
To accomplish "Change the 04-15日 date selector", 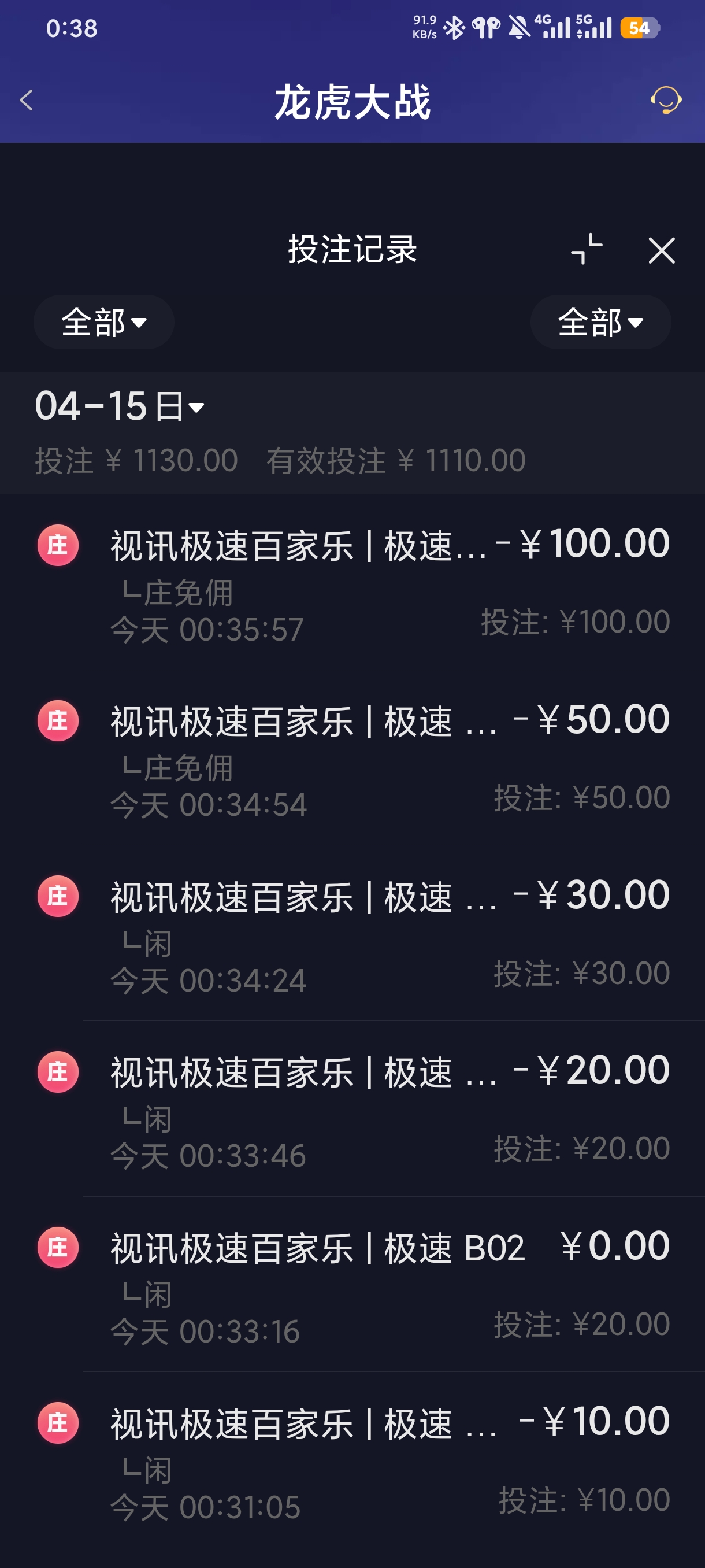I will pyautogui.click(x=120, y=406).
